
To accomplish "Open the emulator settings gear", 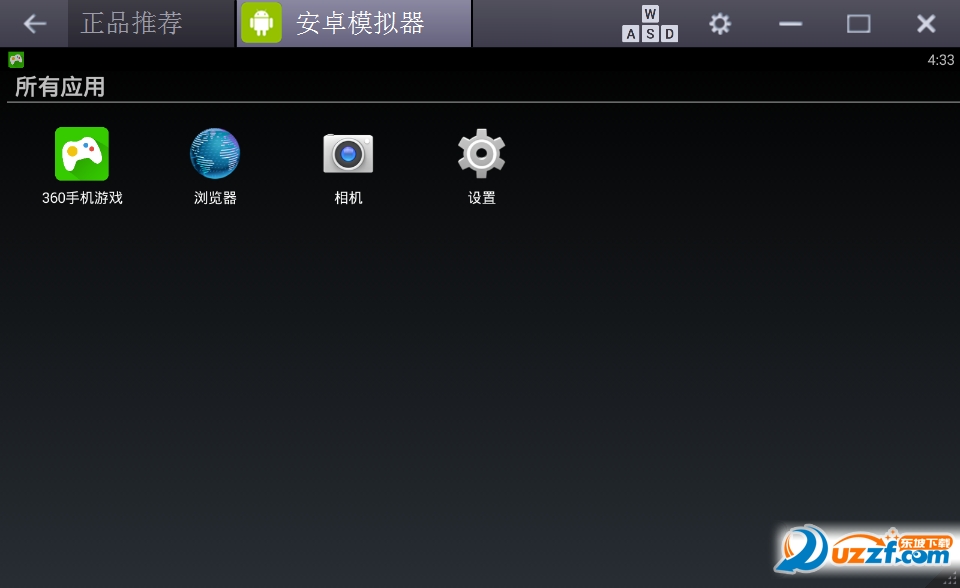I will tap(720, 24).
